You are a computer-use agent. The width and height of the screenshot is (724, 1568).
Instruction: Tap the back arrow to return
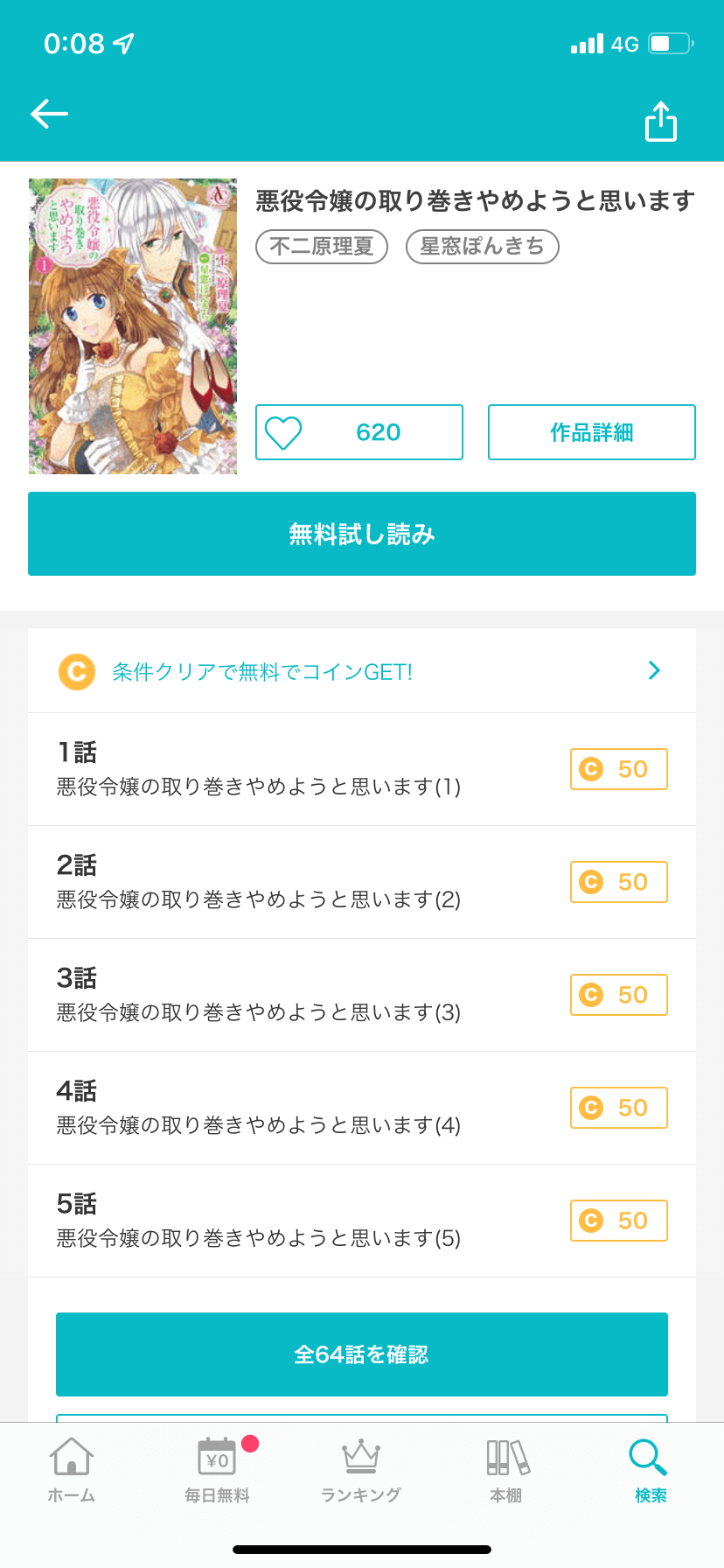point(48,114)
